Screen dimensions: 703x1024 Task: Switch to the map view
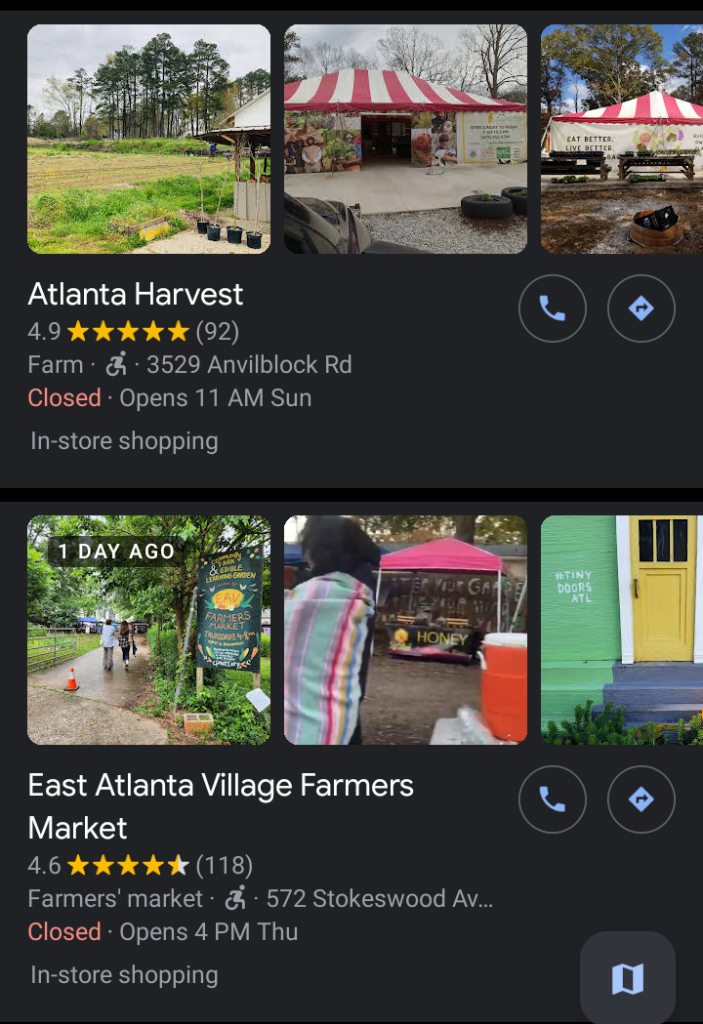(x=627, y=979)
